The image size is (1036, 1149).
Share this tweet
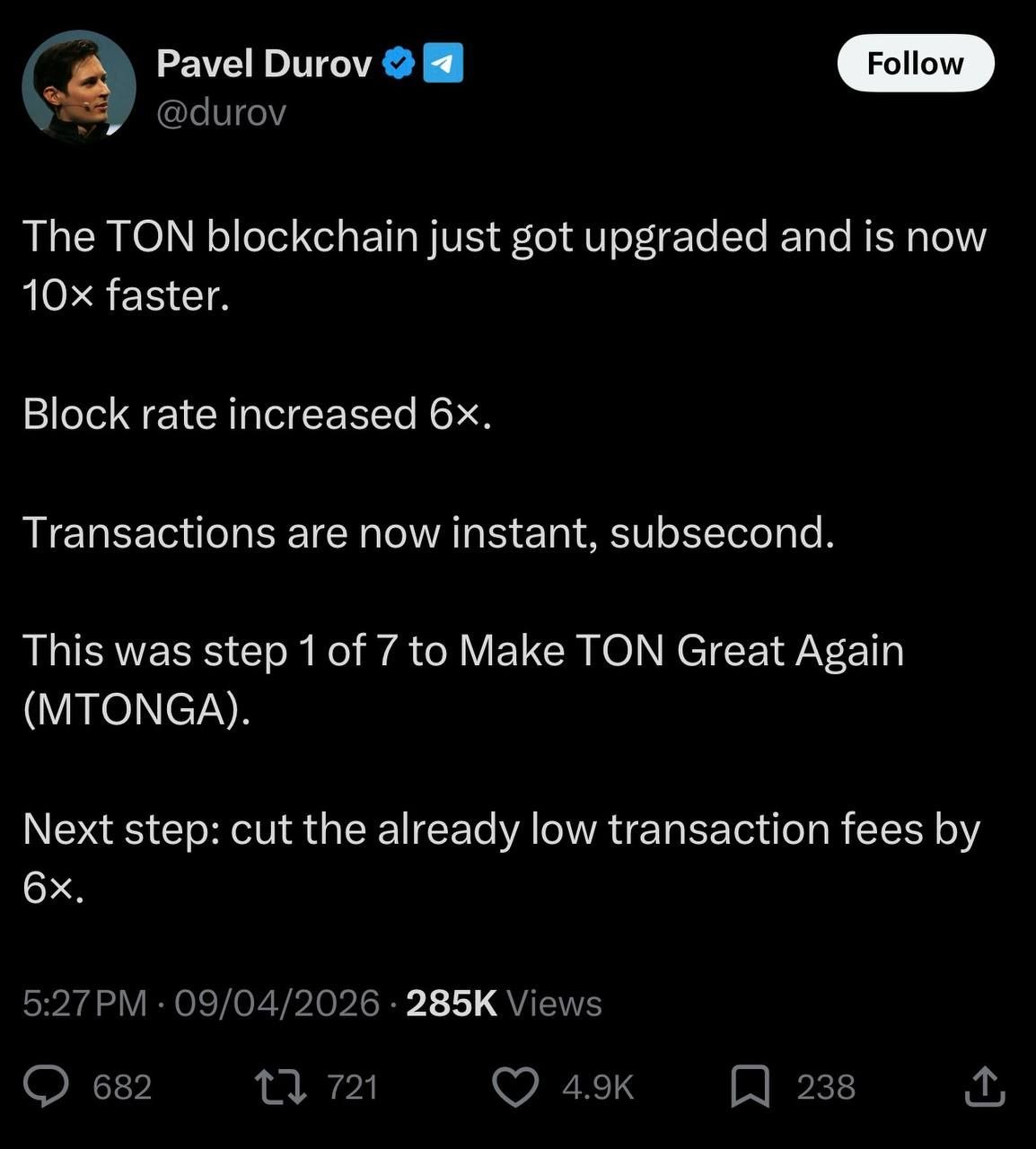983,1086
